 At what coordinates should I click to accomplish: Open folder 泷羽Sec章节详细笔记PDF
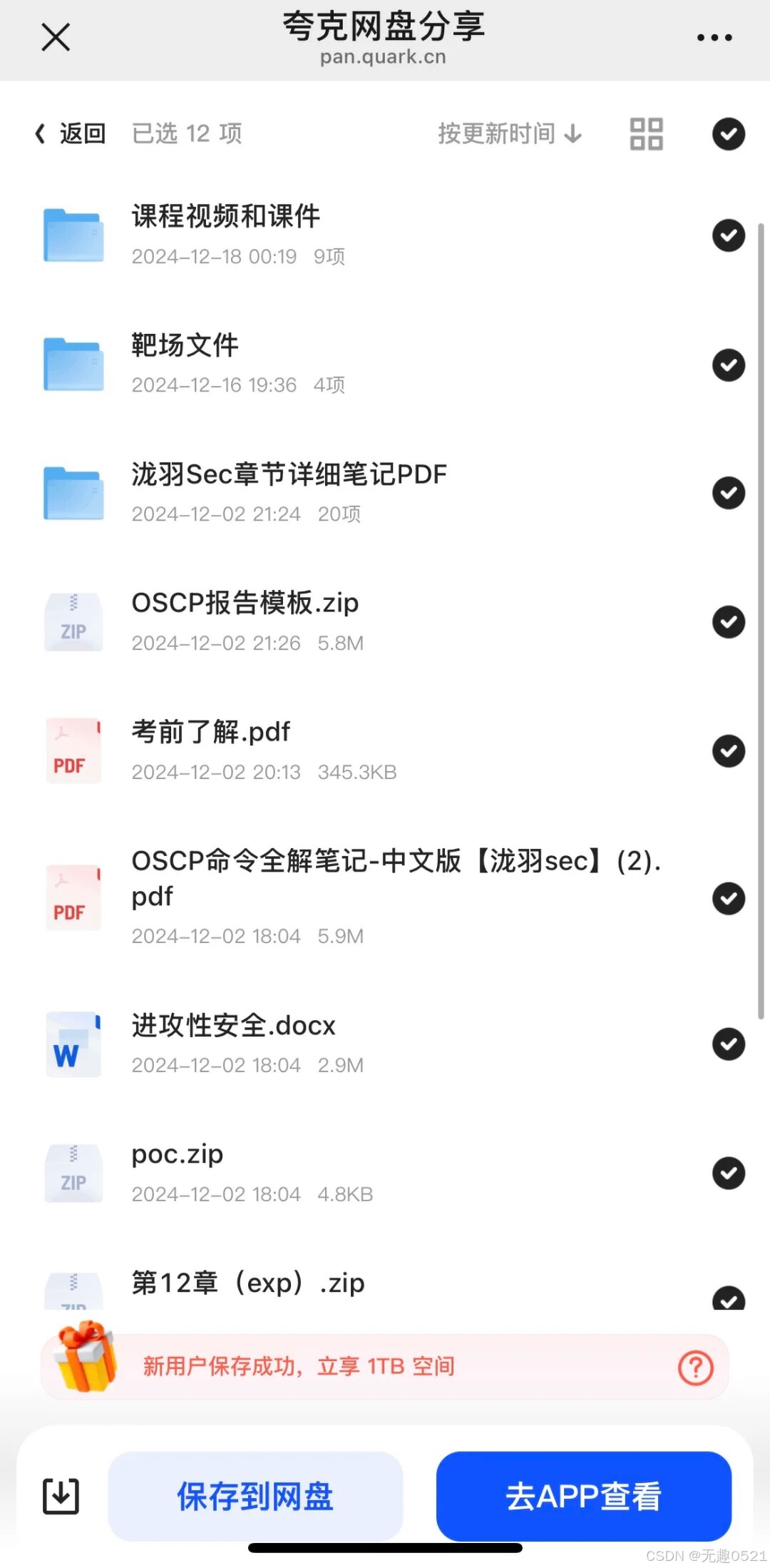(x=289, y=475)
